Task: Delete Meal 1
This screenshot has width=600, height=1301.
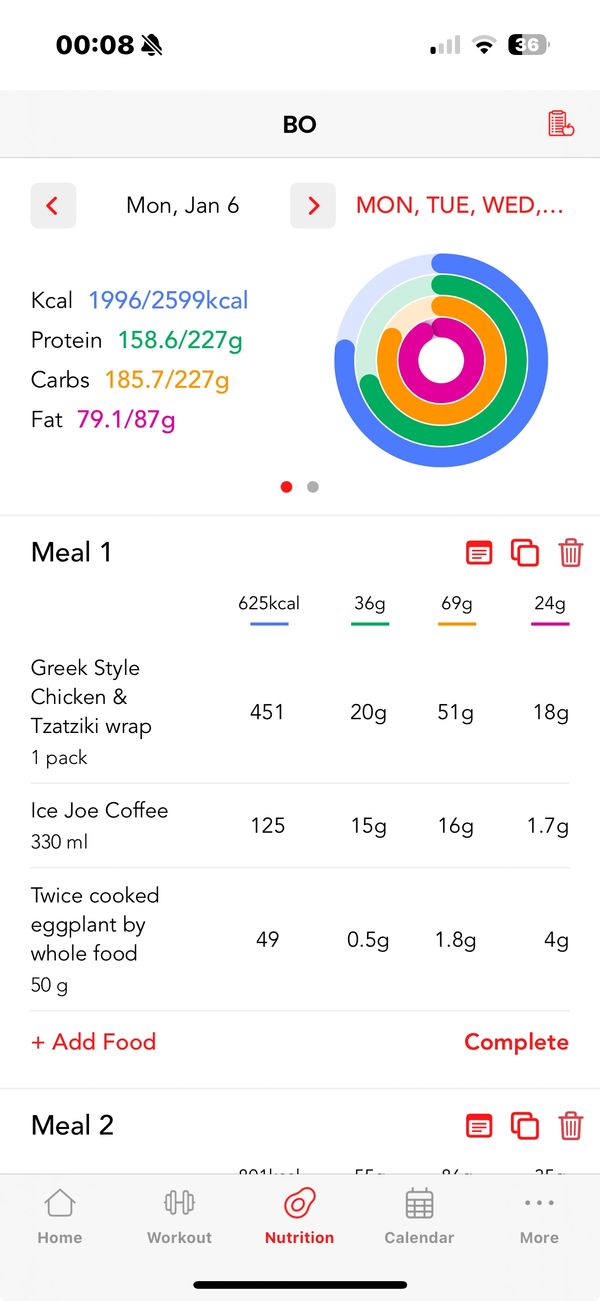Action: (570, 552)
